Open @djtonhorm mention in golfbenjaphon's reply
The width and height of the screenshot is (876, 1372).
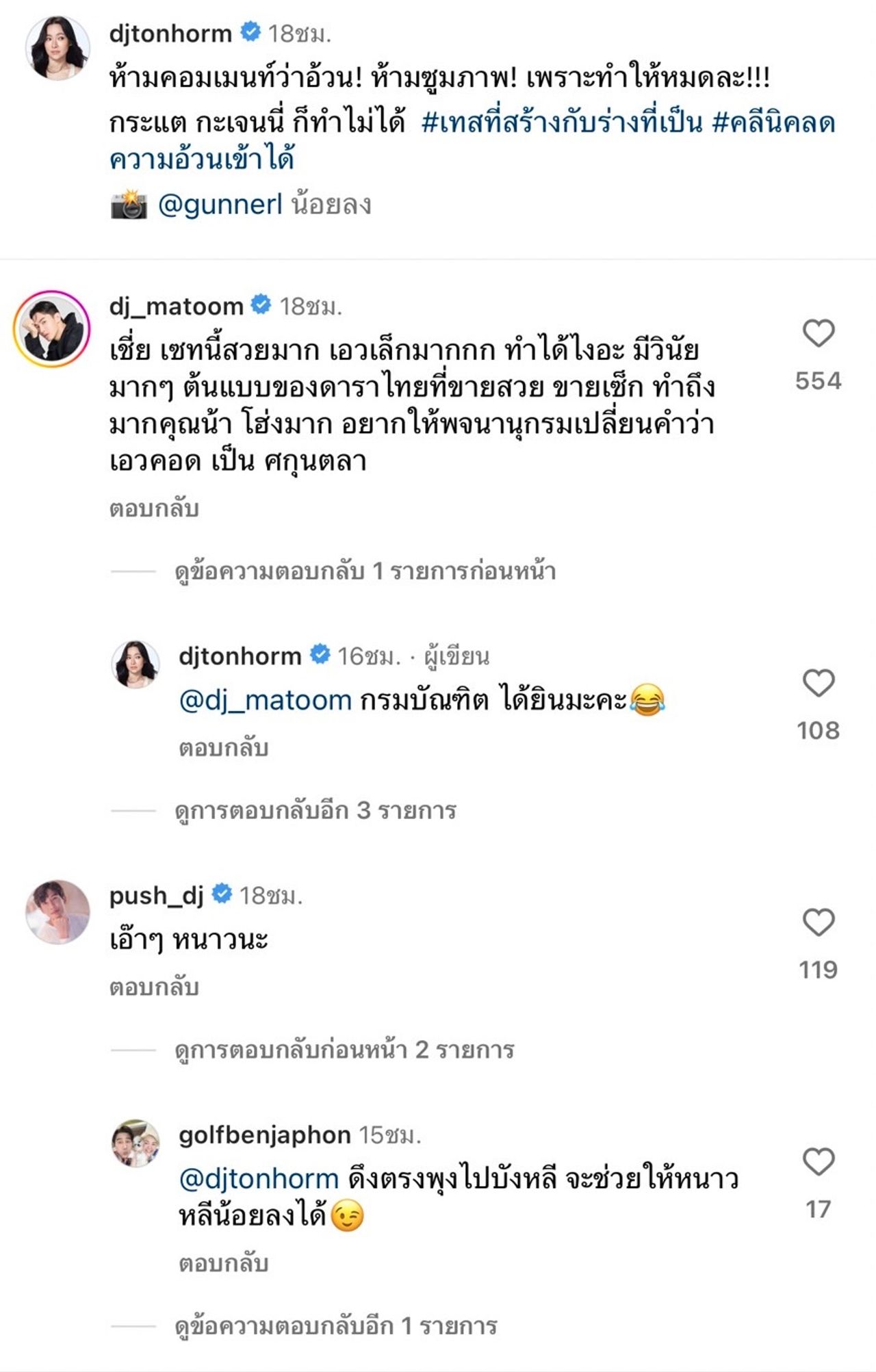click(x=259, y=1179)
